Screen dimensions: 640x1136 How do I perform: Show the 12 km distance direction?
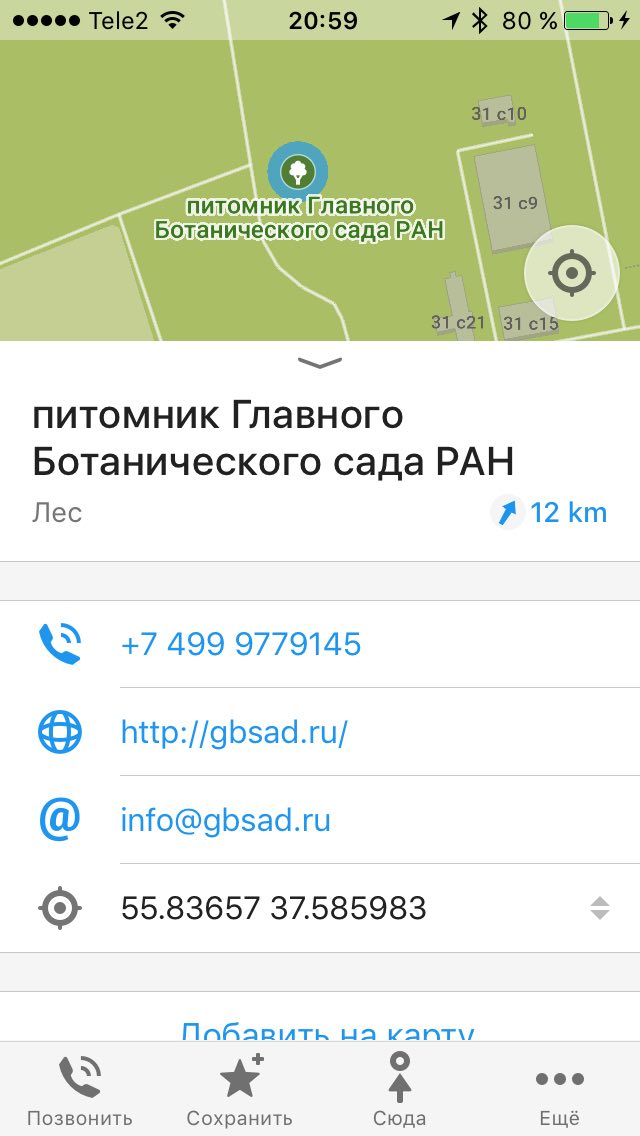(x=548, y=513)
